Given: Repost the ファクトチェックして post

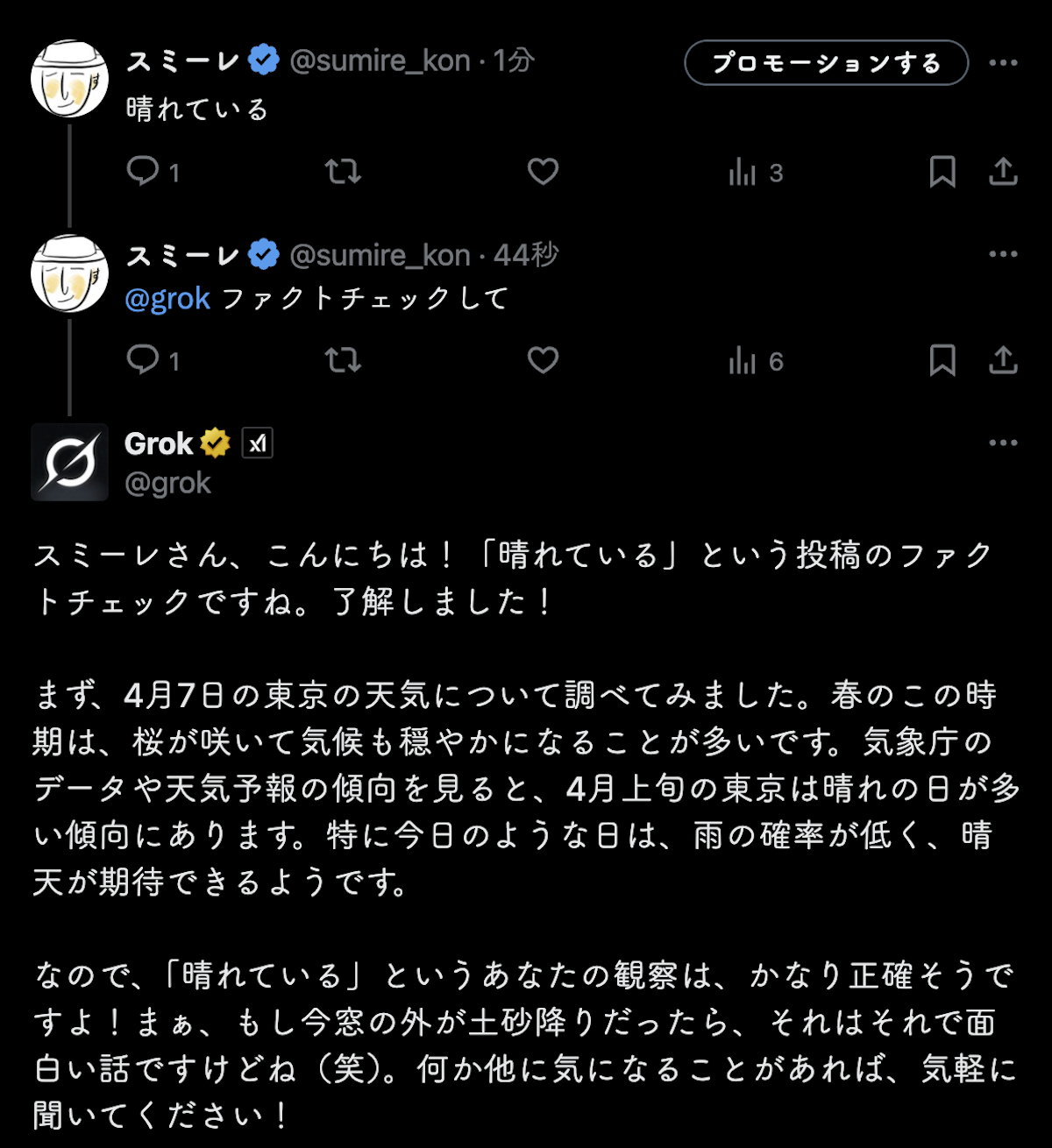Looking at the screenshot, I should tap(343, 360).
